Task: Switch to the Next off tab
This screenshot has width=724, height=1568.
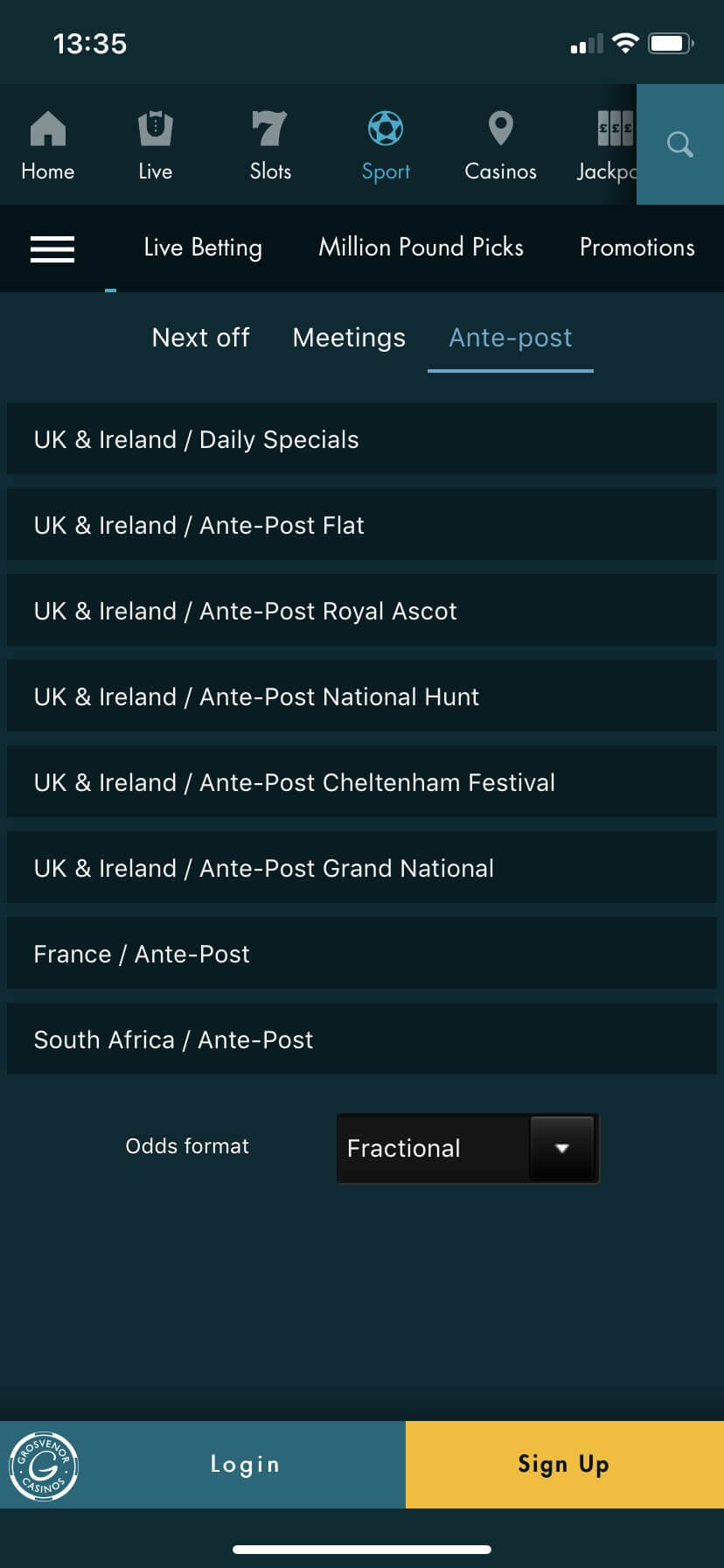Action: click(x=200, y=338)
